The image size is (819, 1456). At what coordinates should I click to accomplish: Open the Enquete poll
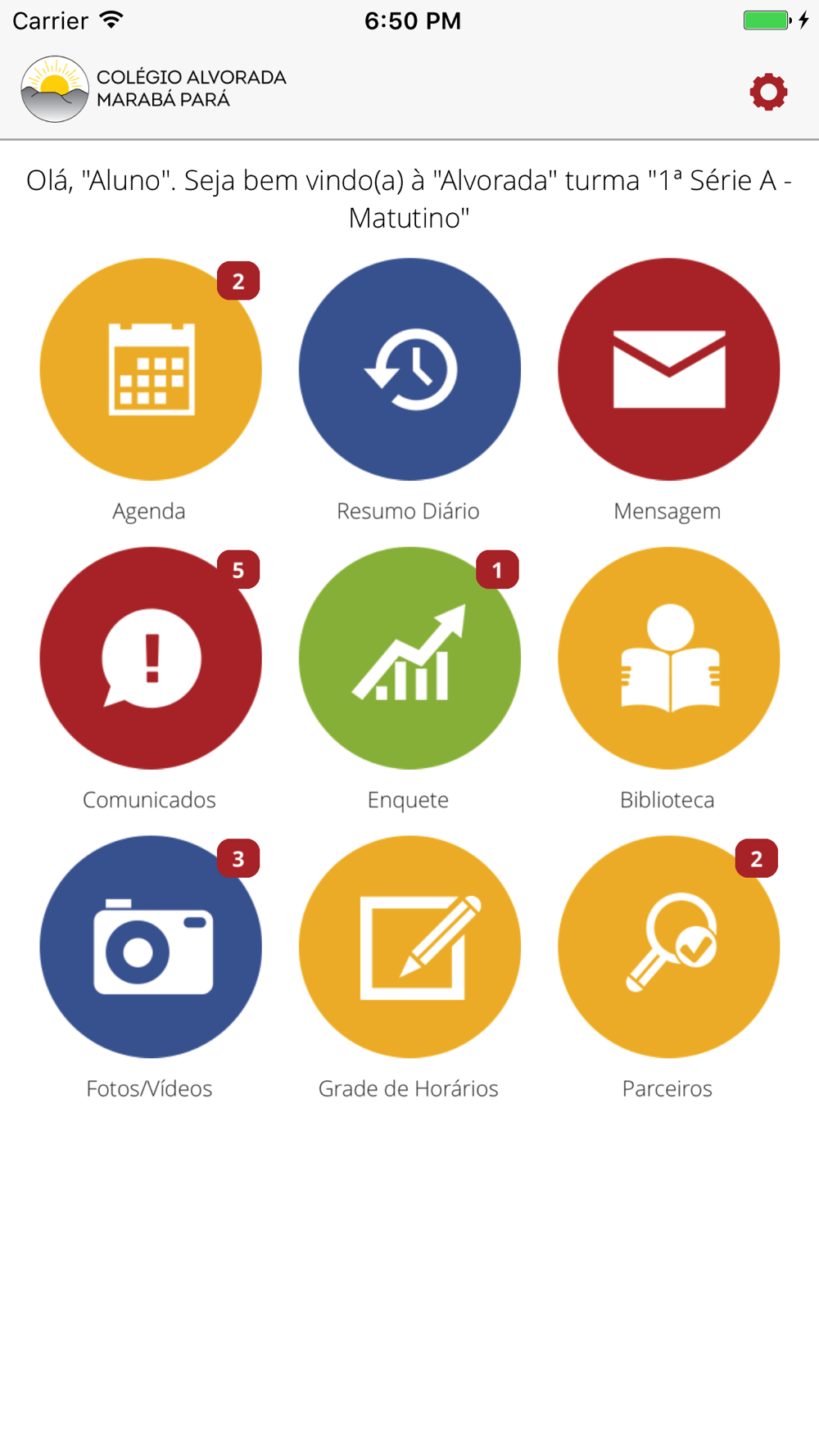(x=409, y=658)
